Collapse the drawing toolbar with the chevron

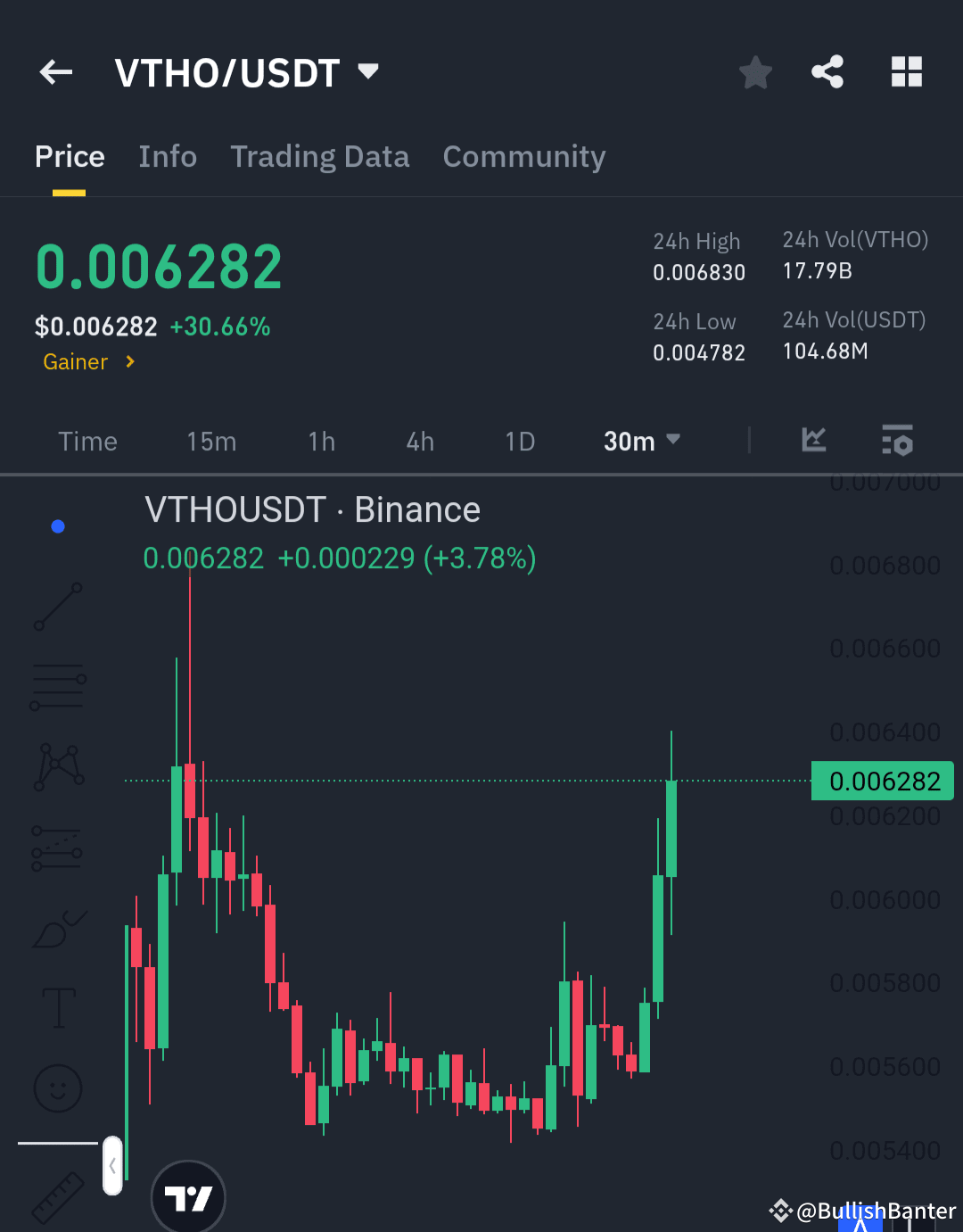click(x=112, y=1165)
